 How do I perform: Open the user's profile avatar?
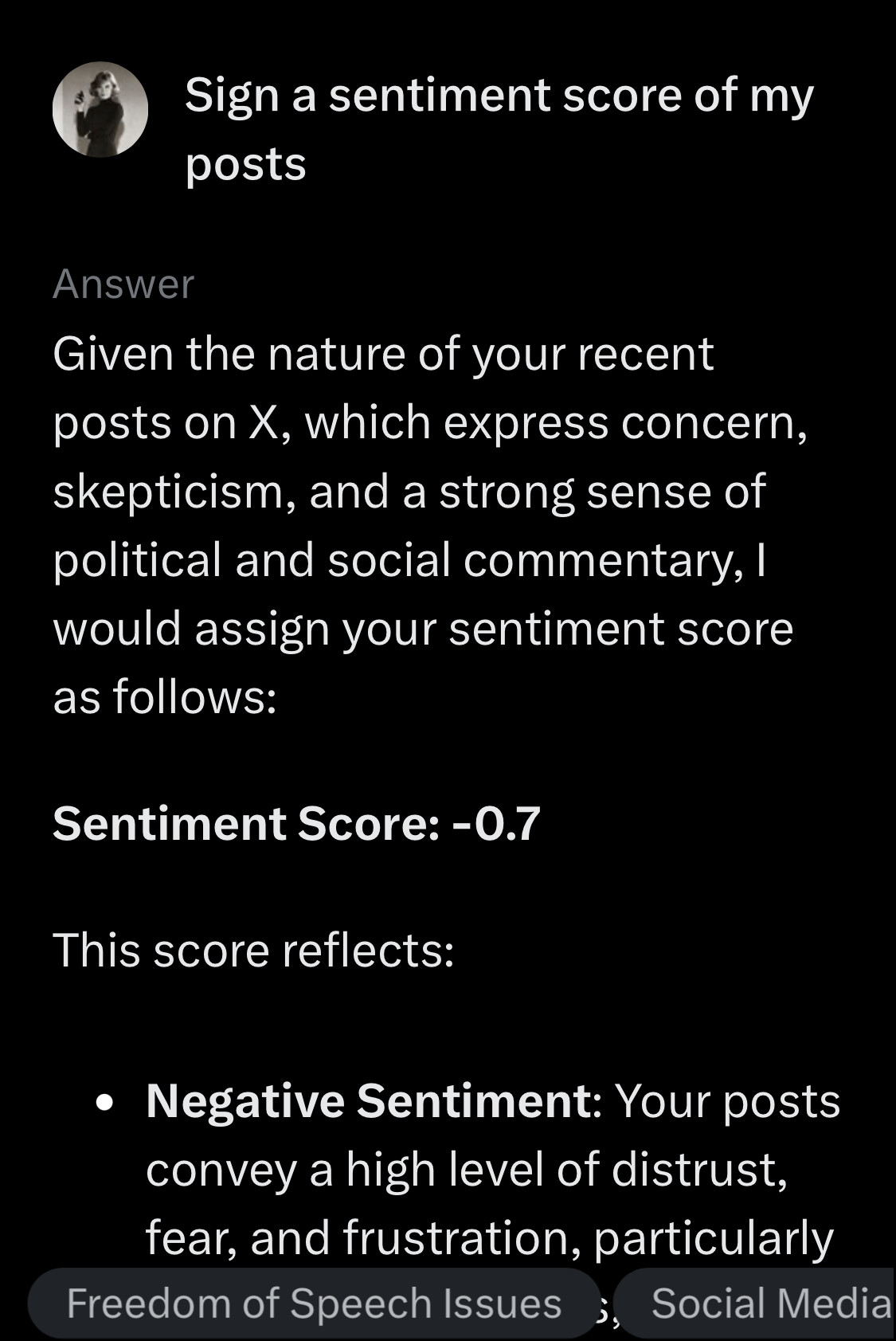coord(100,109)
